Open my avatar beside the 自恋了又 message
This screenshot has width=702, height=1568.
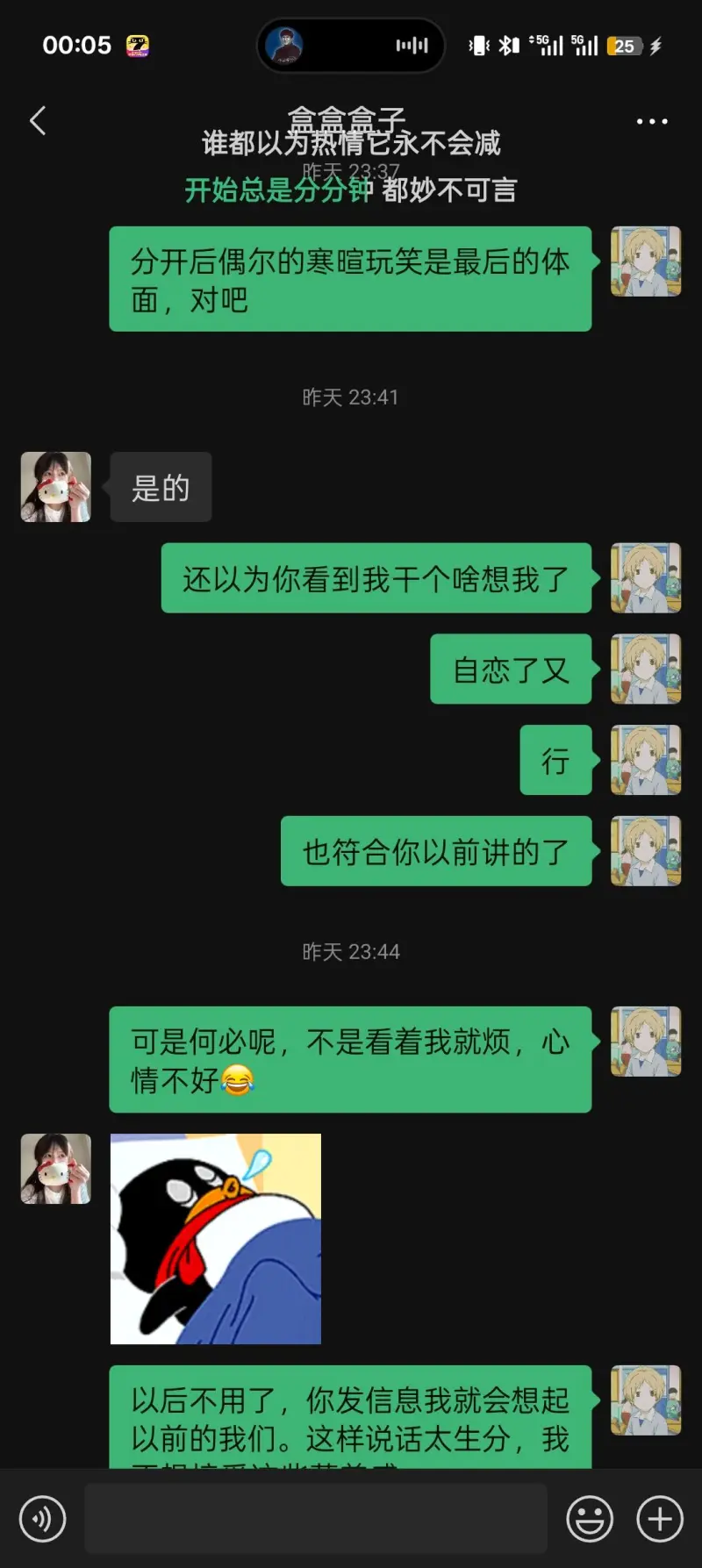(x=646, y=669)
